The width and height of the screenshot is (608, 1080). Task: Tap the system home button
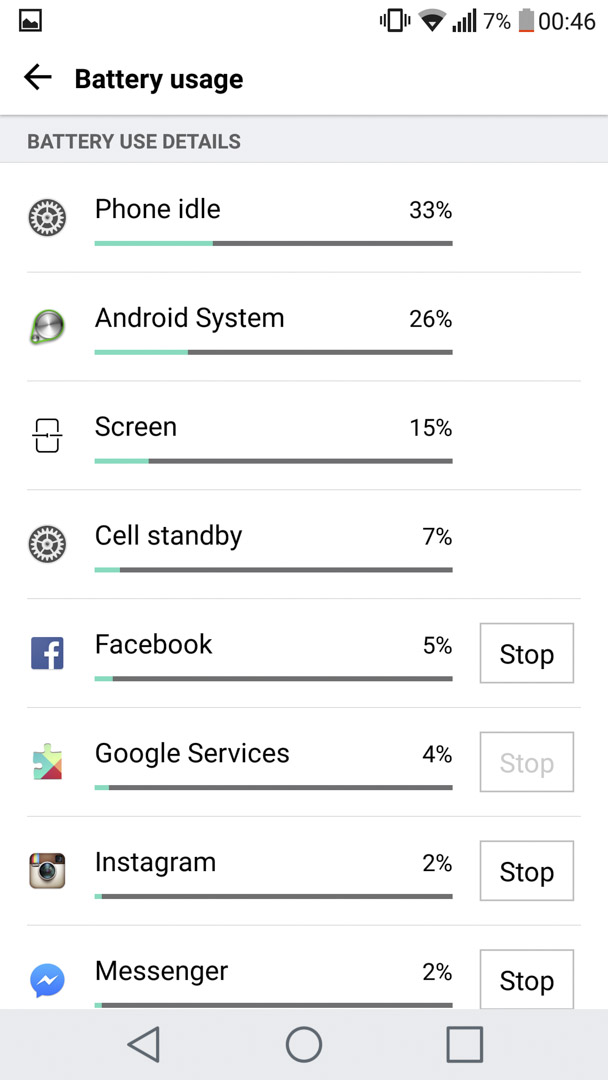tap(304, 1044)
